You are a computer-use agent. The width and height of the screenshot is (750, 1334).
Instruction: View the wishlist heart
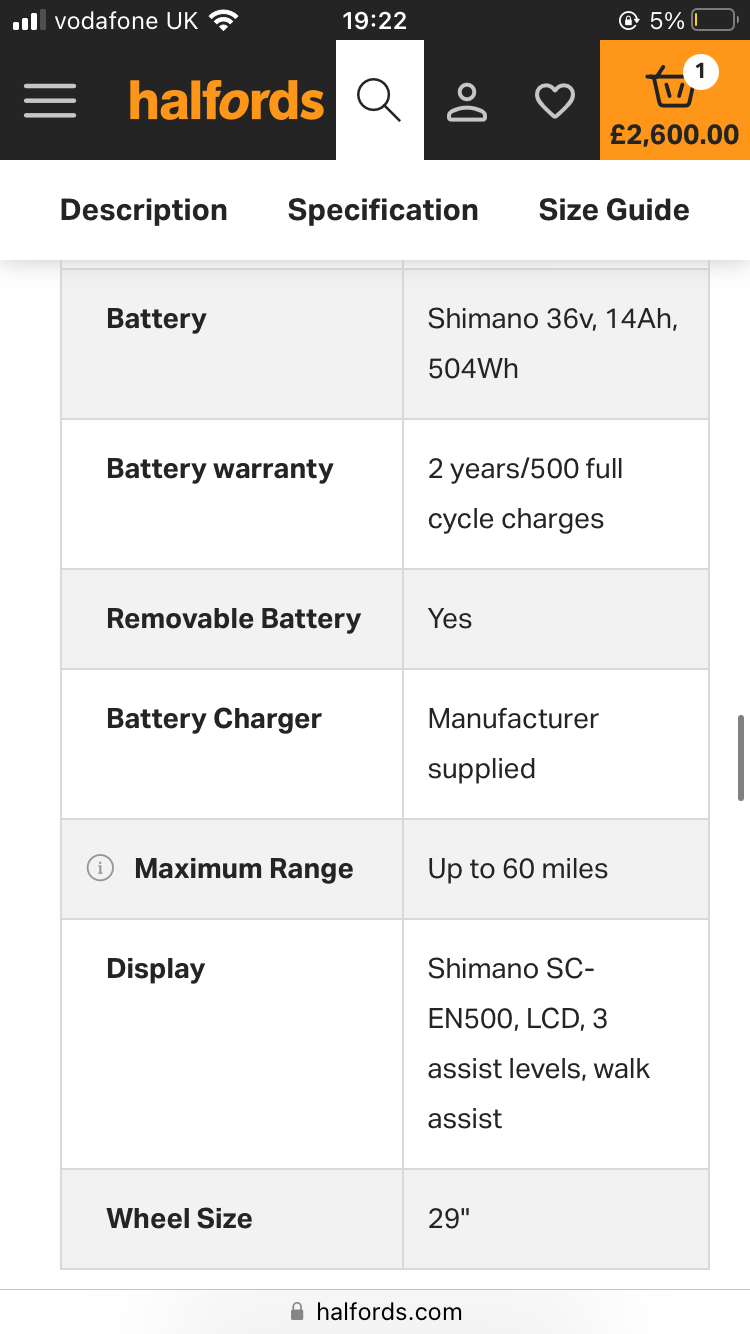(x=554, y=101)
